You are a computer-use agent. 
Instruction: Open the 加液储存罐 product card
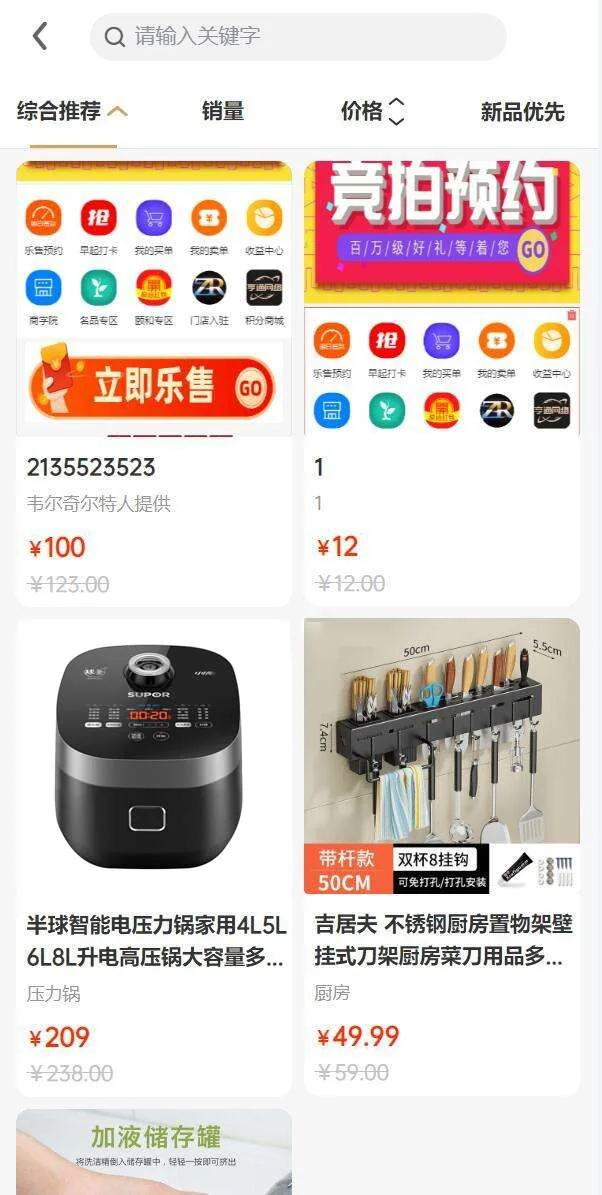(154, 1150)
